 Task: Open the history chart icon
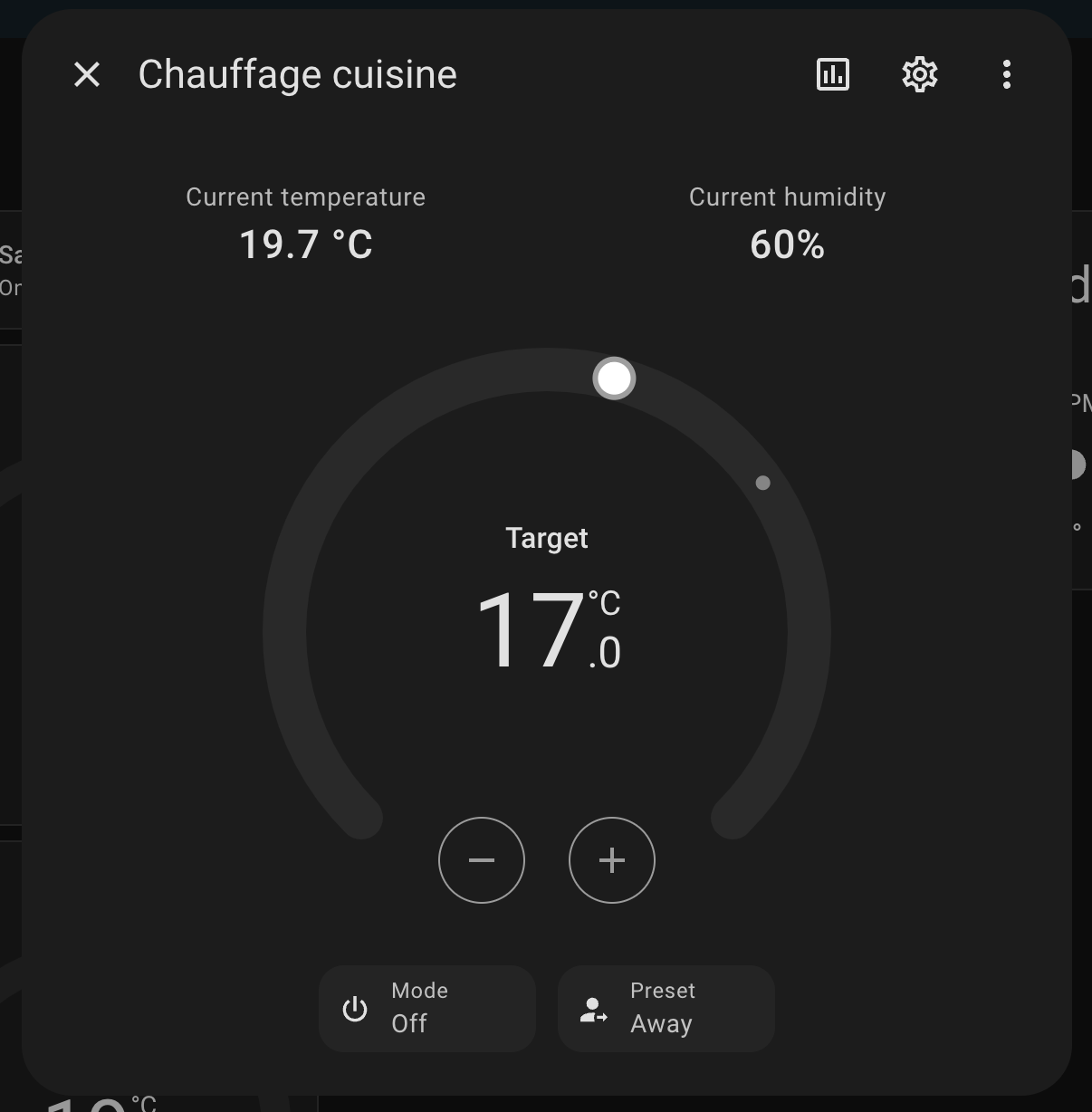pyautogui.click(x=833, y=74)
